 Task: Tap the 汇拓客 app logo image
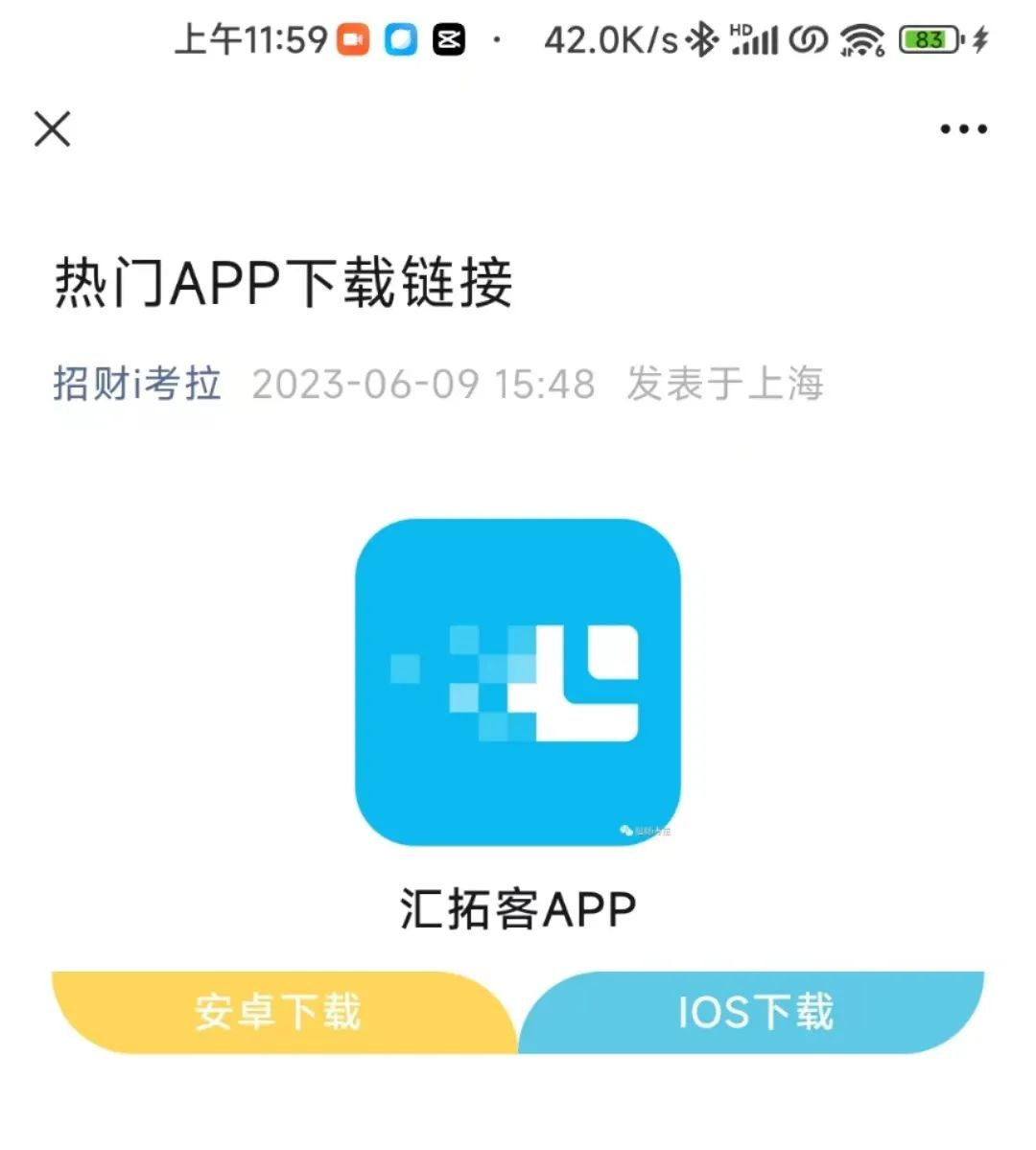pos(518,683)
